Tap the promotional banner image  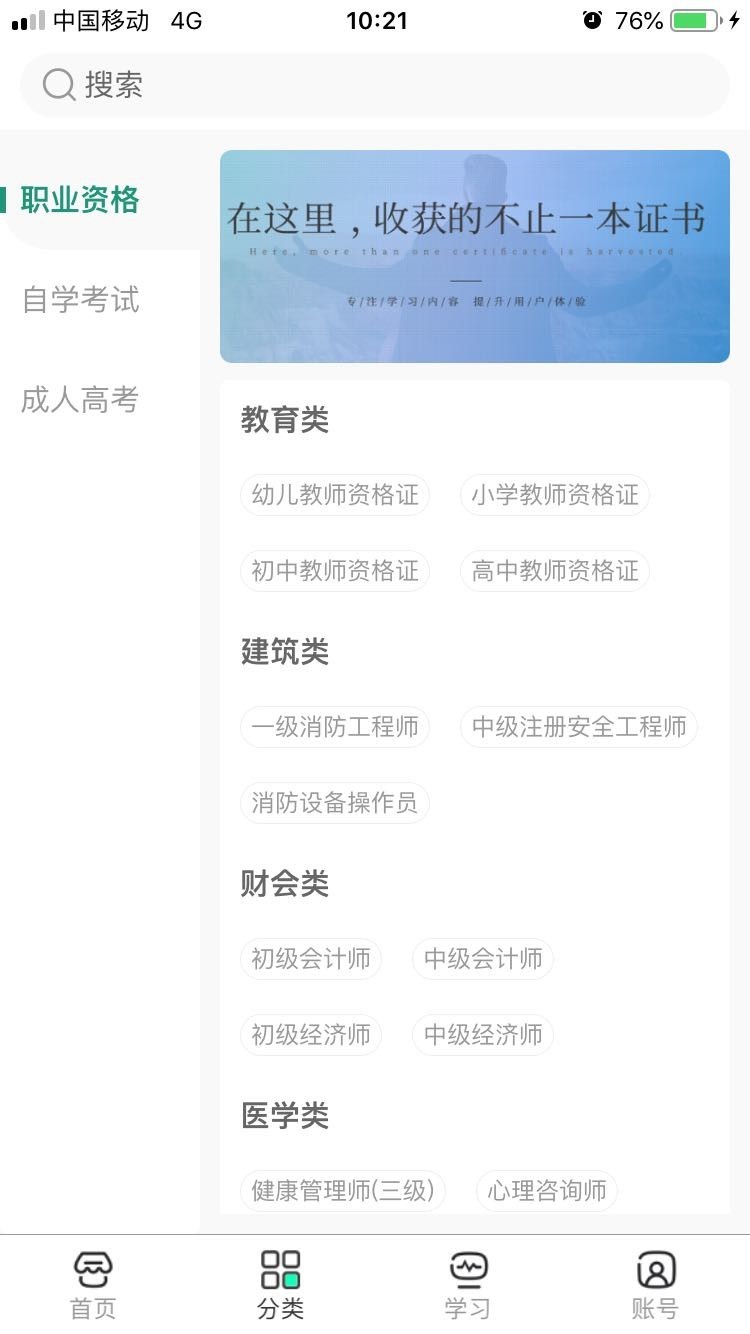pos(475,256)
